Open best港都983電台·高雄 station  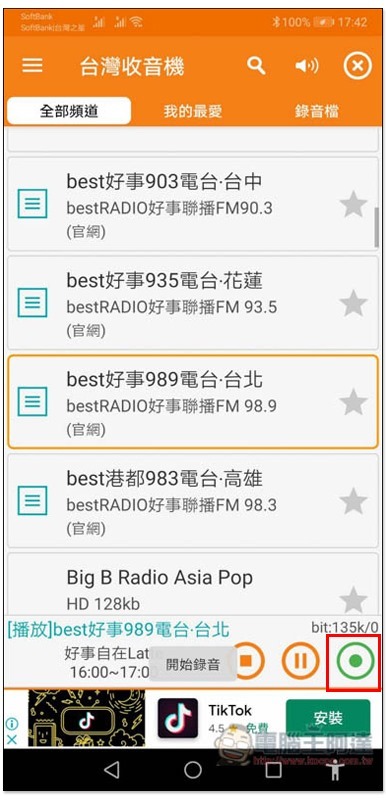(x=193, y=501)
